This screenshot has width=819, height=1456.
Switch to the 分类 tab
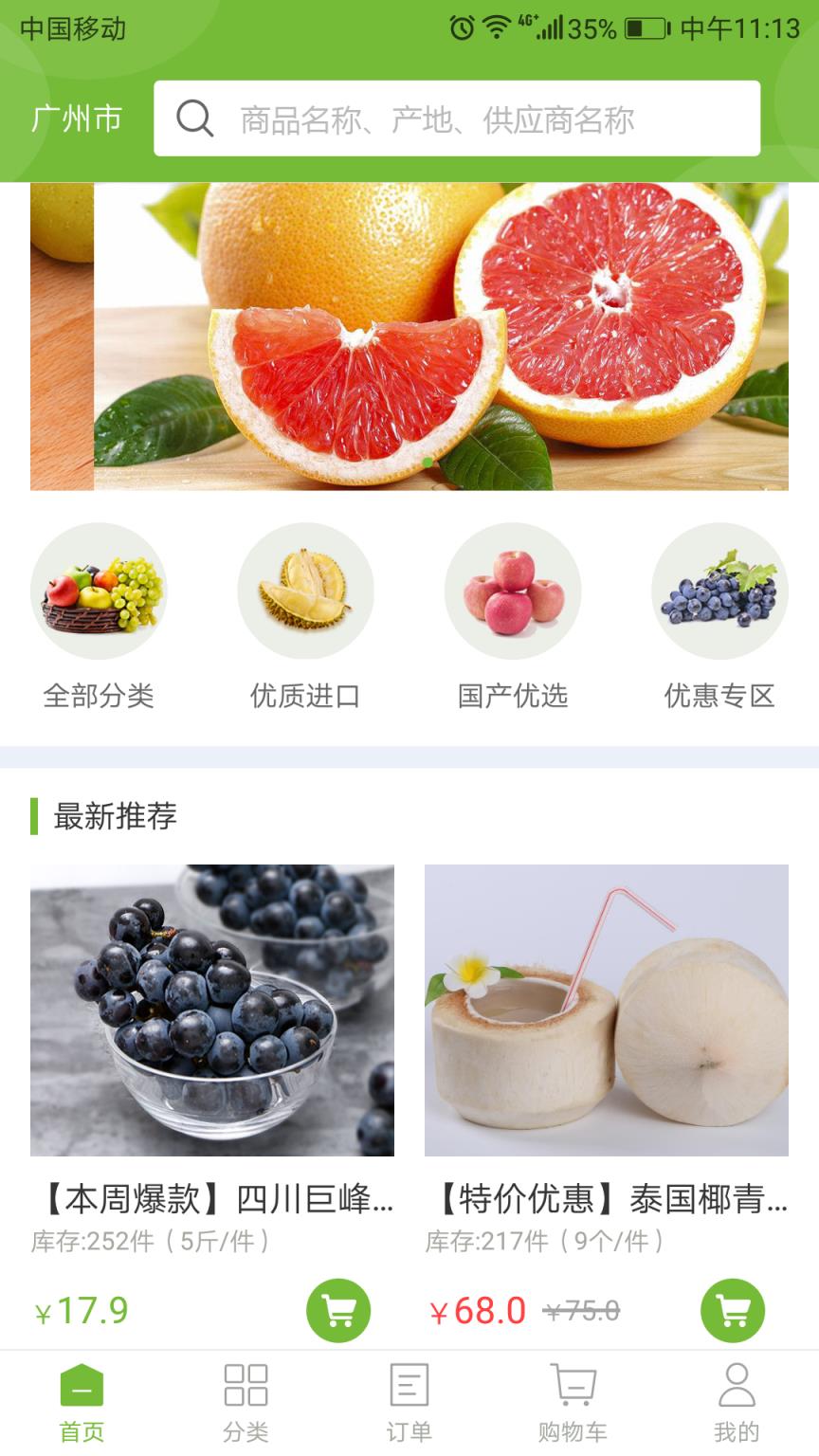coord(245,1398)
